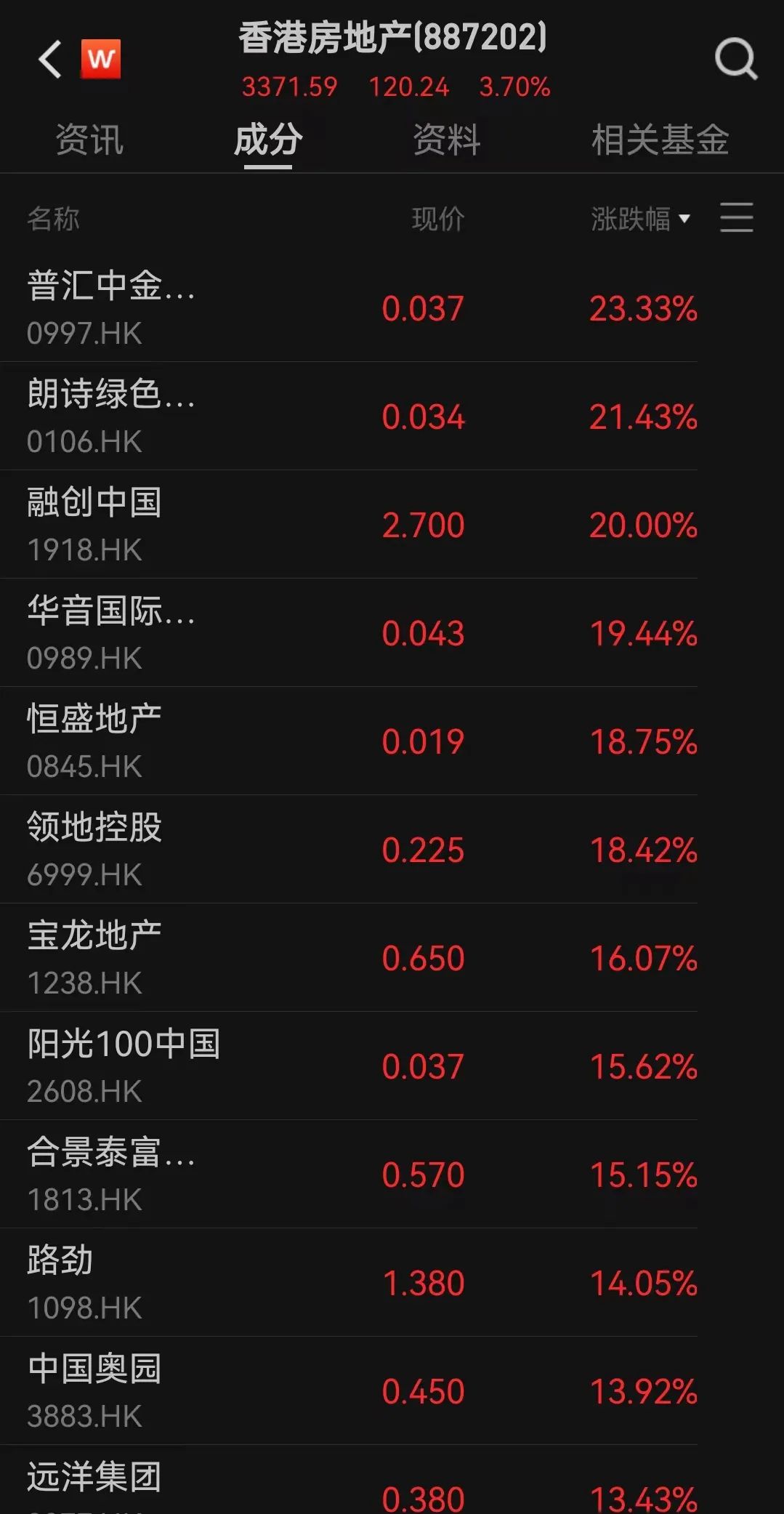Sort by the 涨跌幅 column header

click(640, 219)
